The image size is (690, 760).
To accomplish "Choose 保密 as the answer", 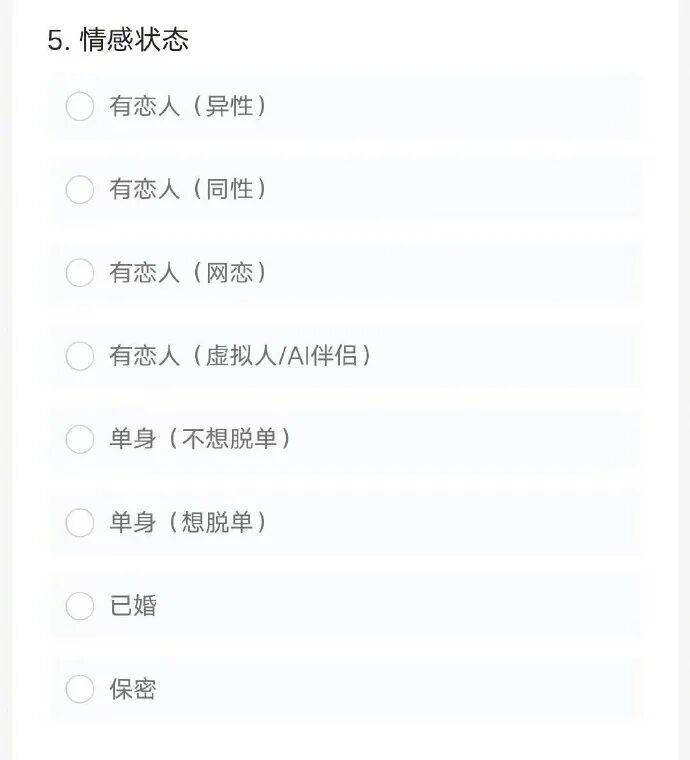I will [80, 688].
